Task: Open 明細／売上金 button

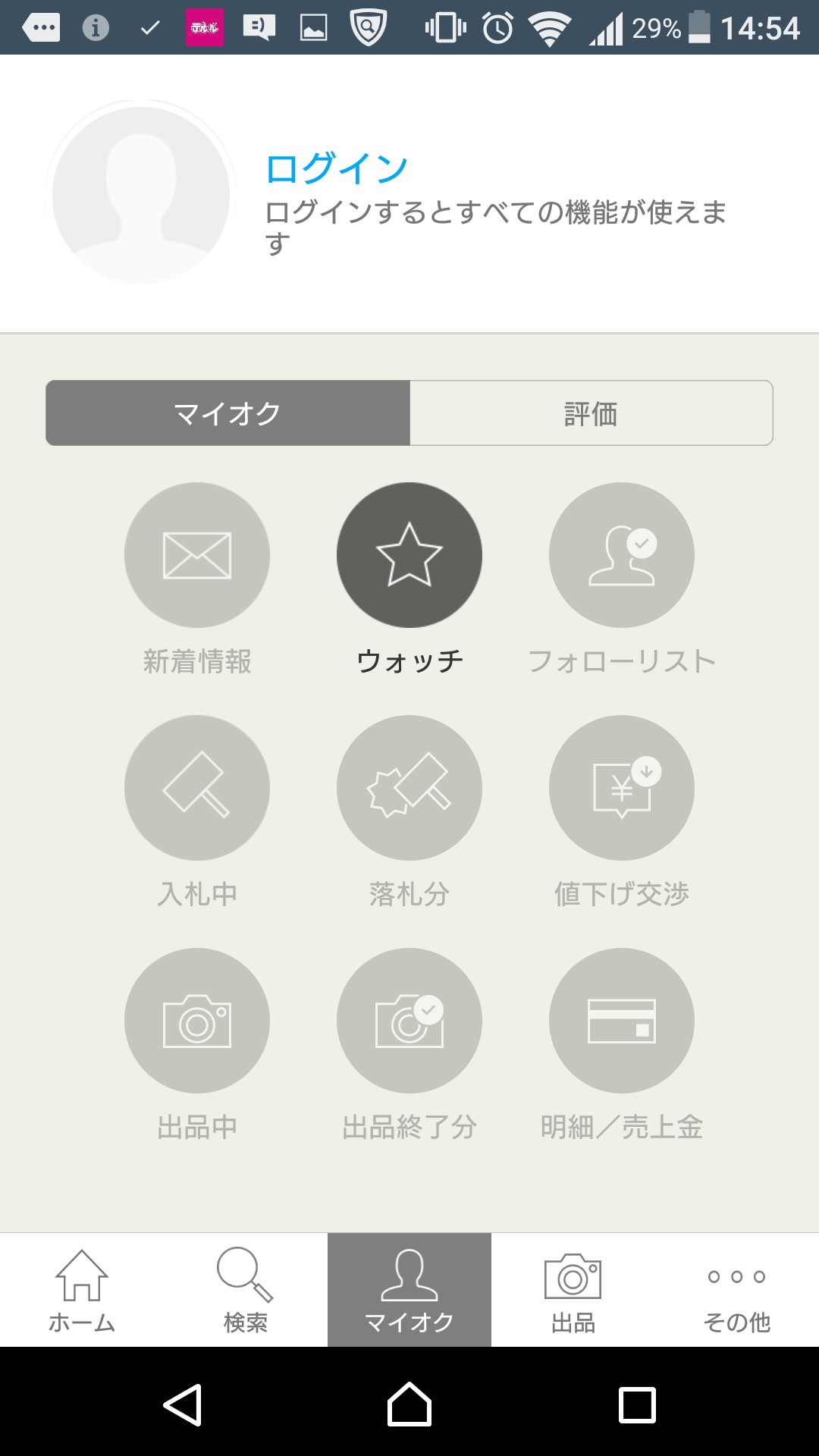Action: [622, 1021]
